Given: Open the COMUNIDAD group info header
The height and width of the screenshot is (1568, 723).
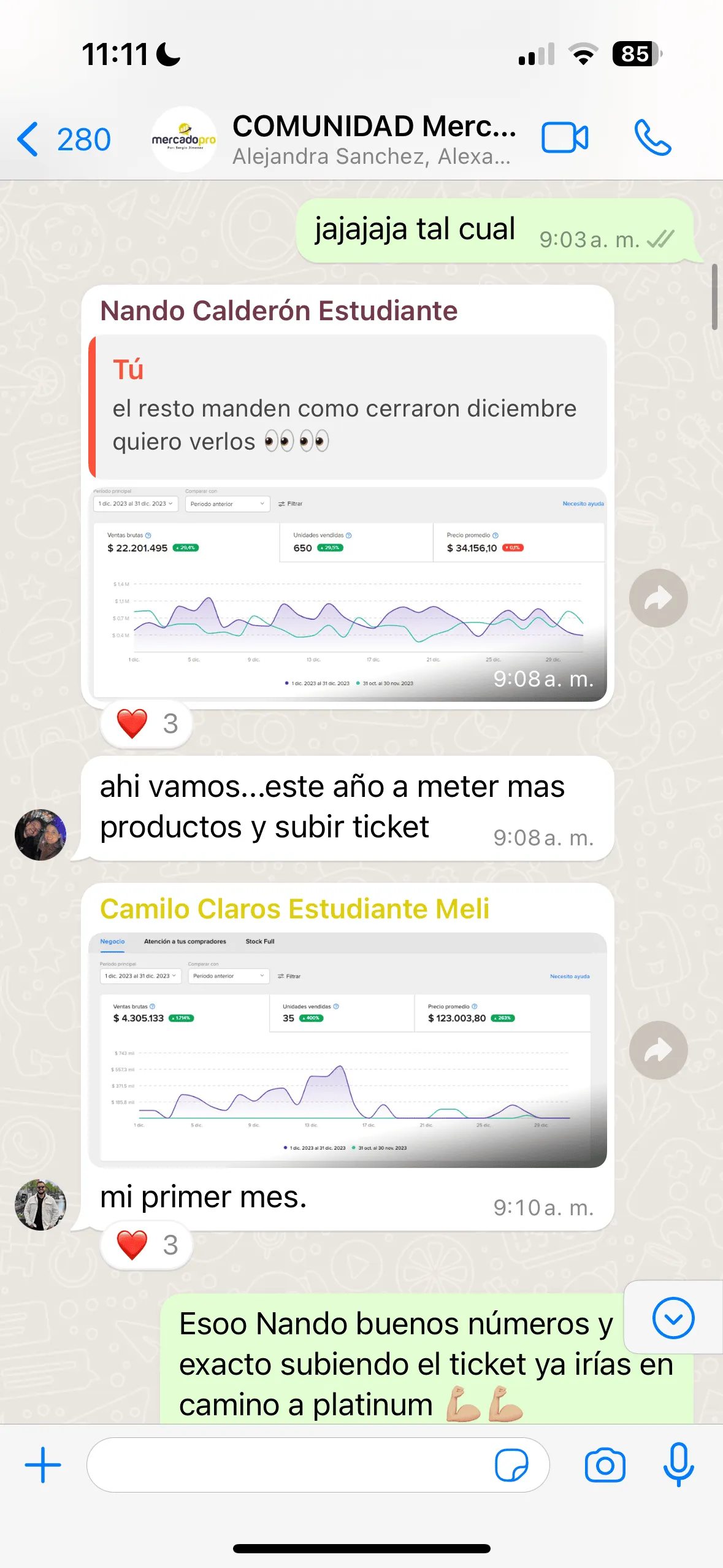Looking at the screenshot, I should [373, 139].
